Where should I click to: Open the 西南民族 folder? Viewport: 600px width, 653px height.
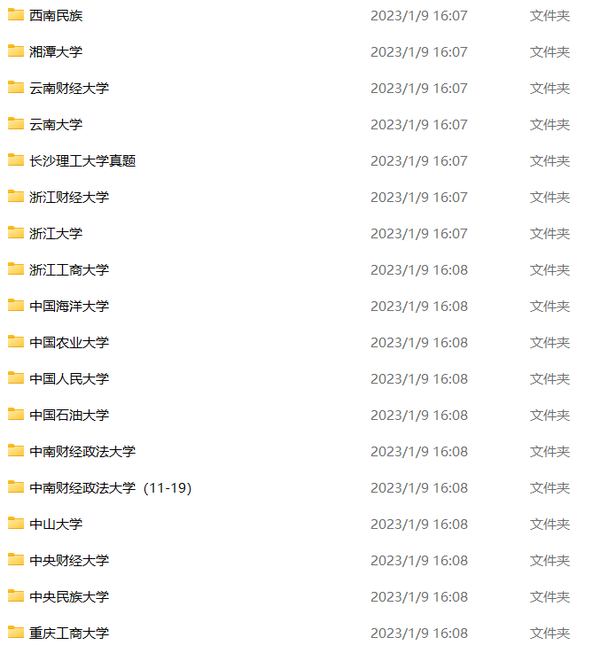[x=56, y=16]
